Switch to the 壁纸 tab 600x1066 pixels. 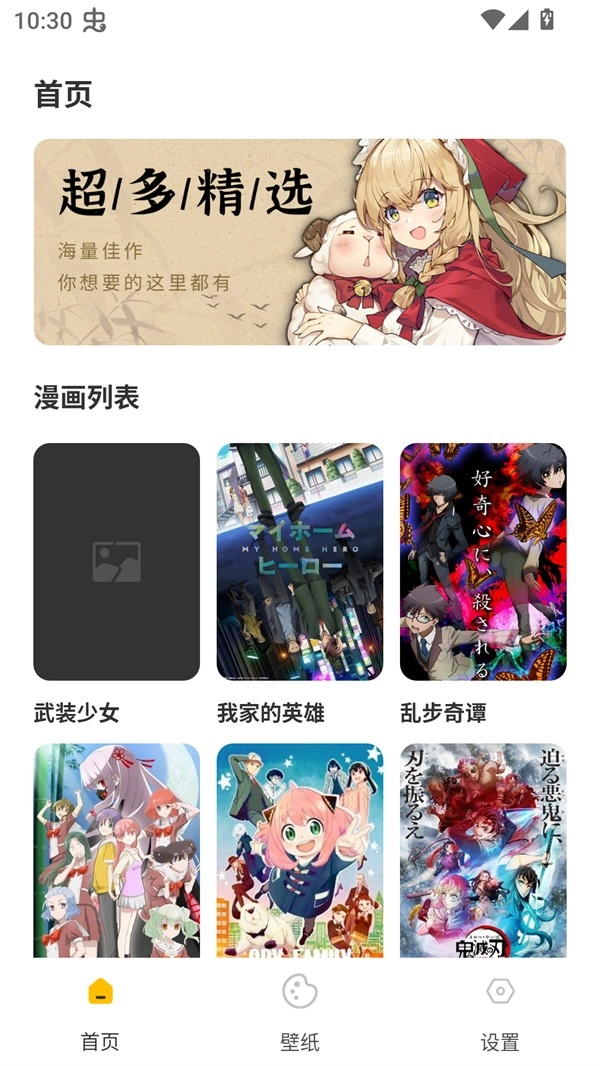(x=300, y=1012)
